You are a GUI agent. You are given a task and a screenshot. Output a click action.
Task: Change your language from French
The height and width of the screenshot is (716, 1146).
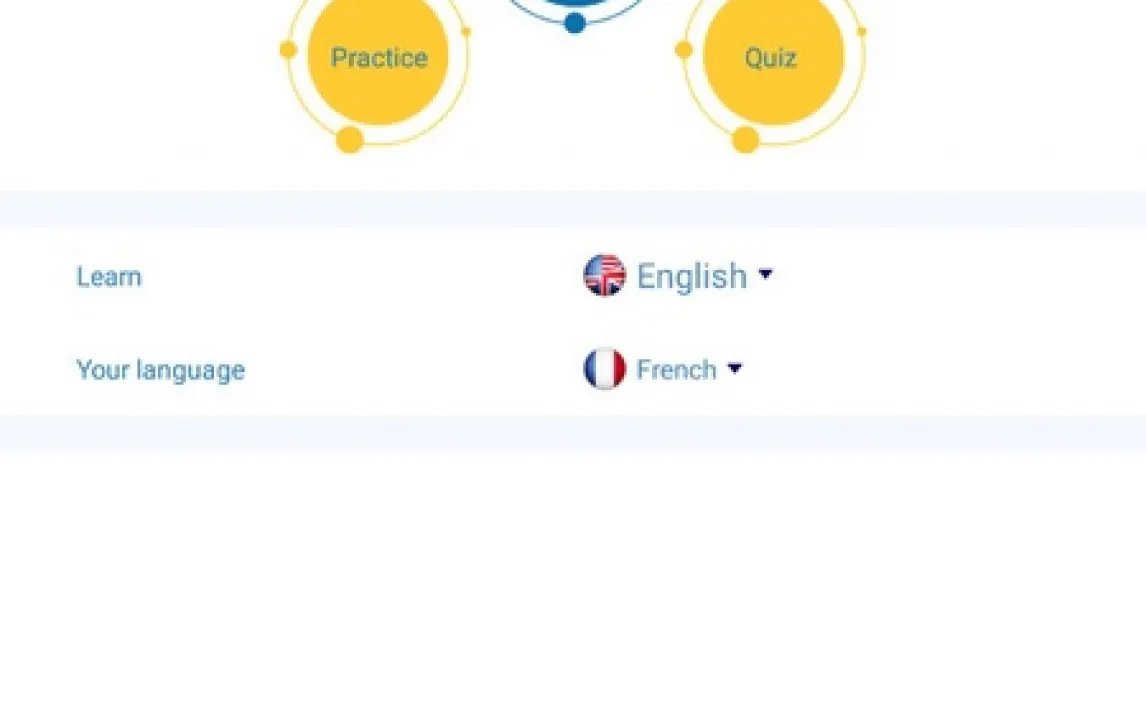[x=676, y=370]
